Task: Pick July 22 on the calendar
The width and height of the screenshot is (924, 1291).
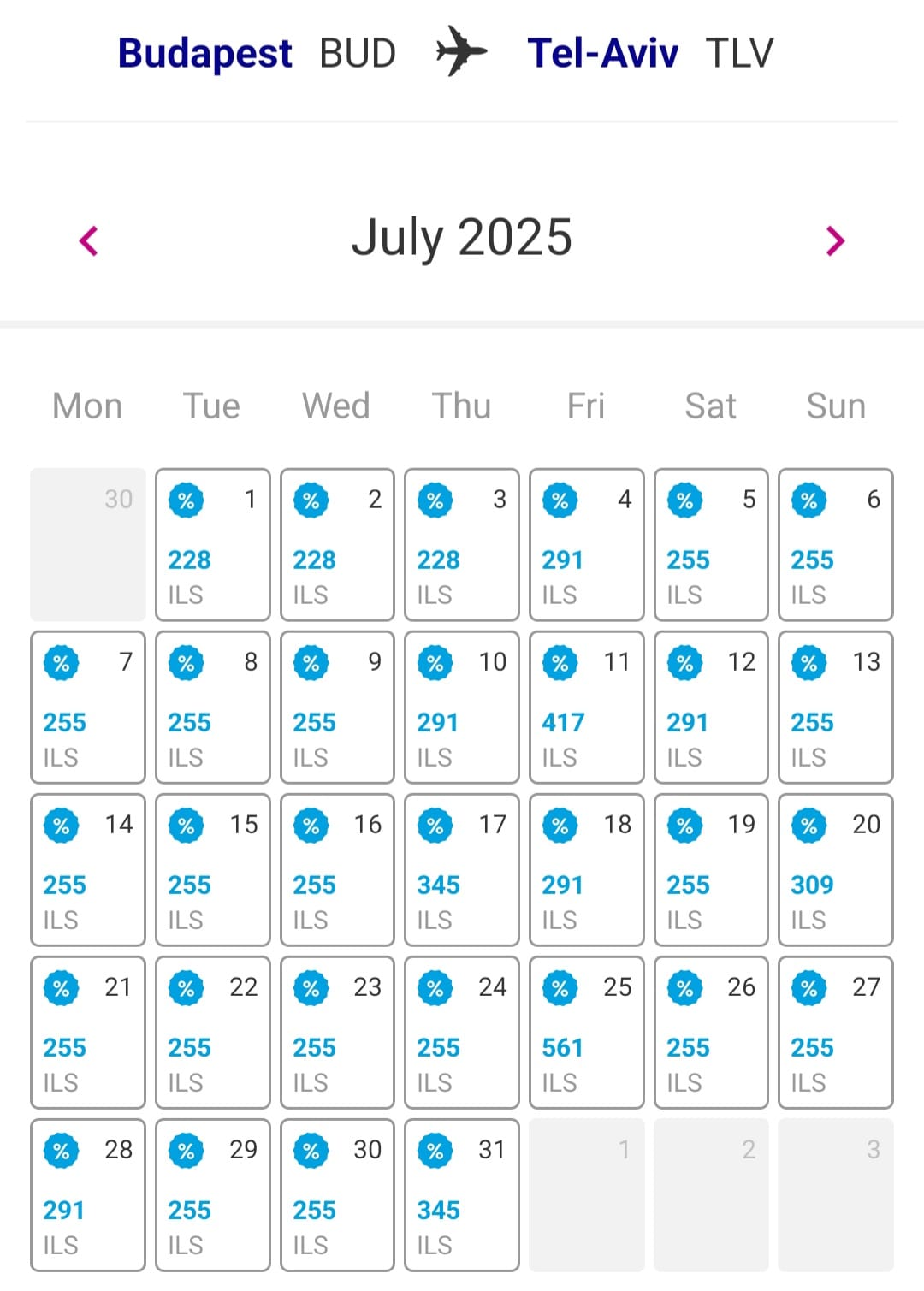Action: (212, 1032)
